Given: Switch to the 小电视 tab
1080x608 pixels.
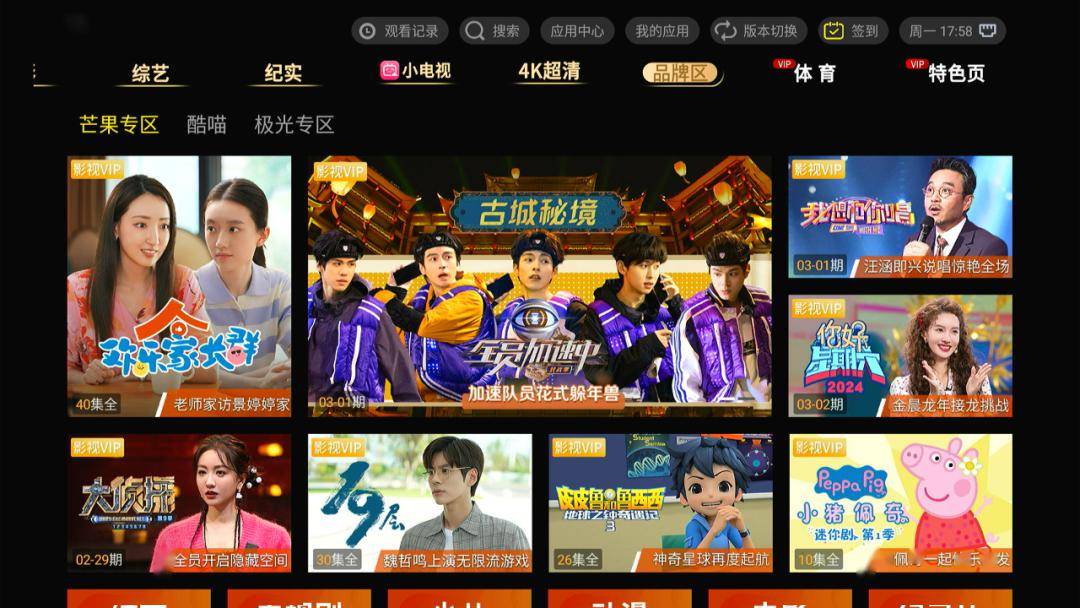Looking at the screenshot, I should (x=416, y=71).
